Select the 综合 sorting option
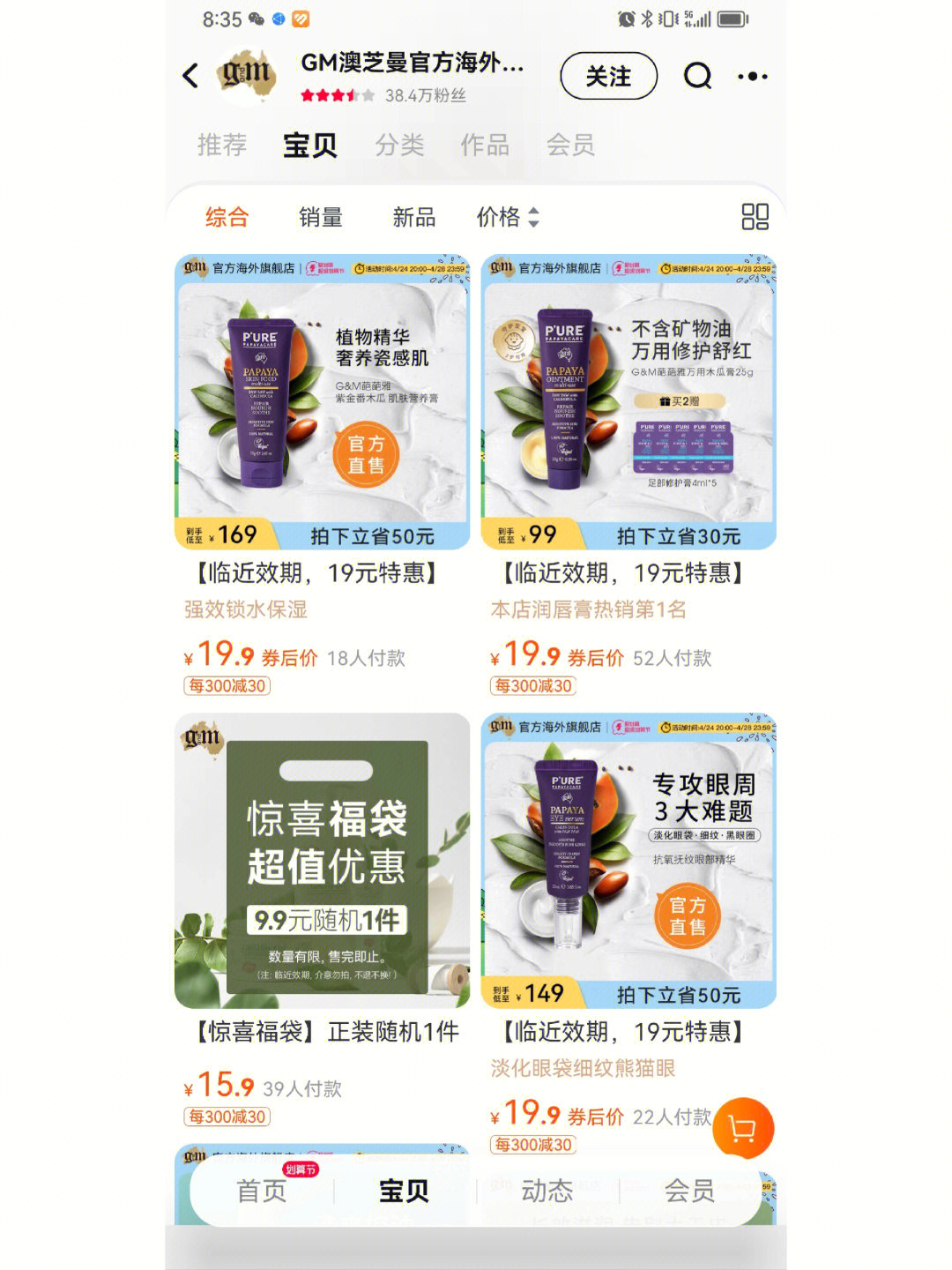This screenshot has width=952, height=1270. [x=227, y=217]
